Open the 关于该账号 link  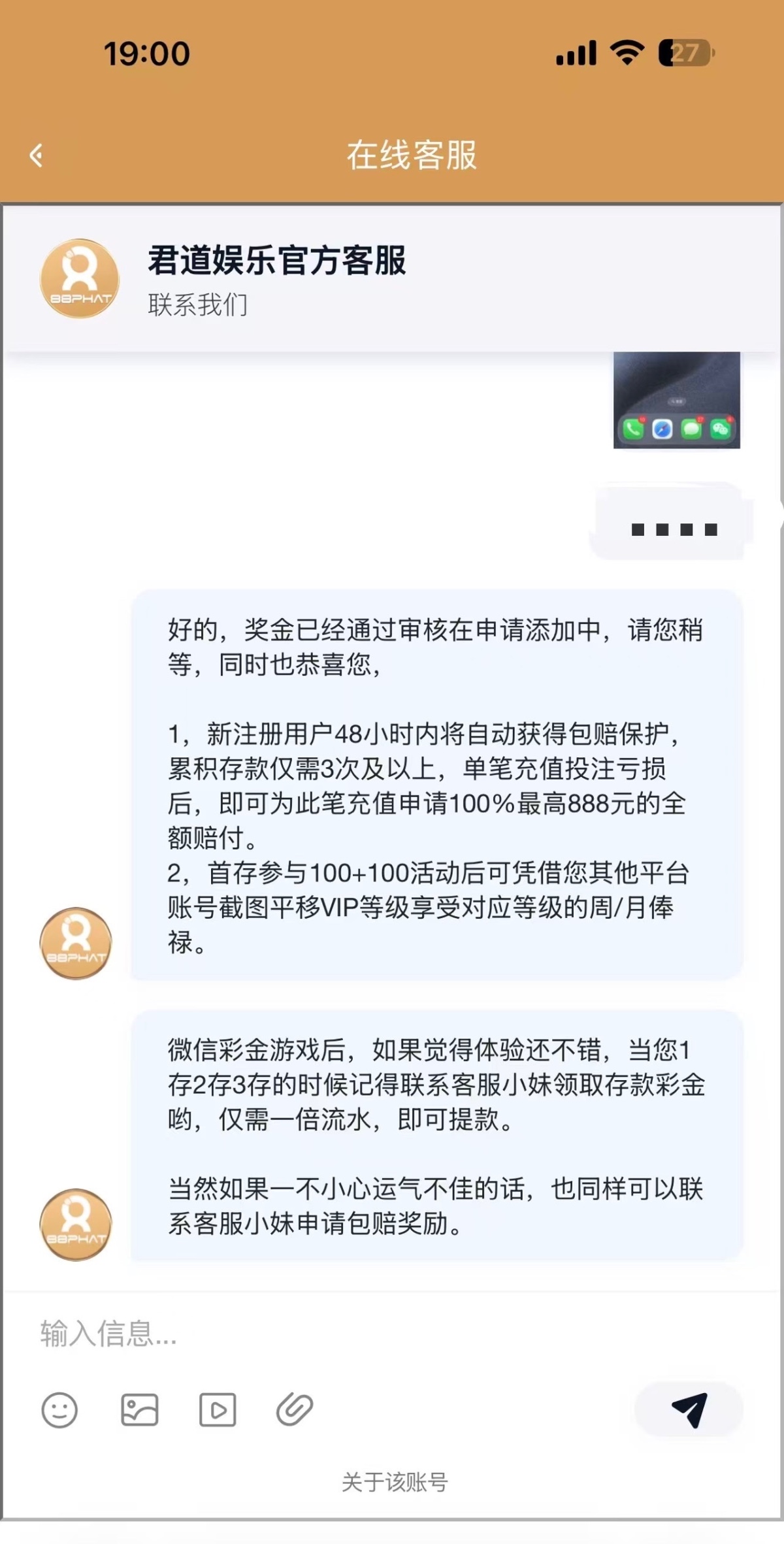395,1482
